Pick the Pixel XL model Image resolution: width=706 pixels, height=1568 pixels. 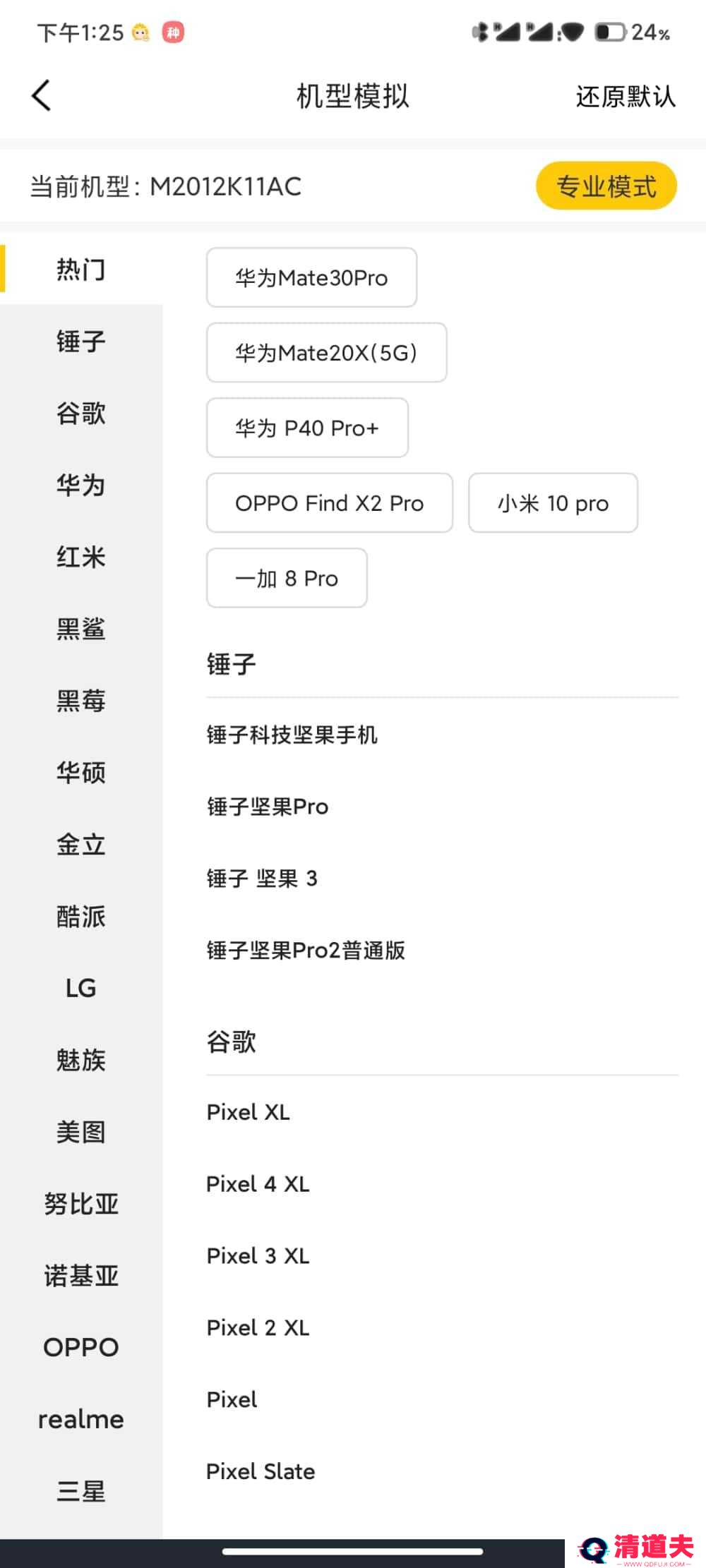tap(248, 1112)
